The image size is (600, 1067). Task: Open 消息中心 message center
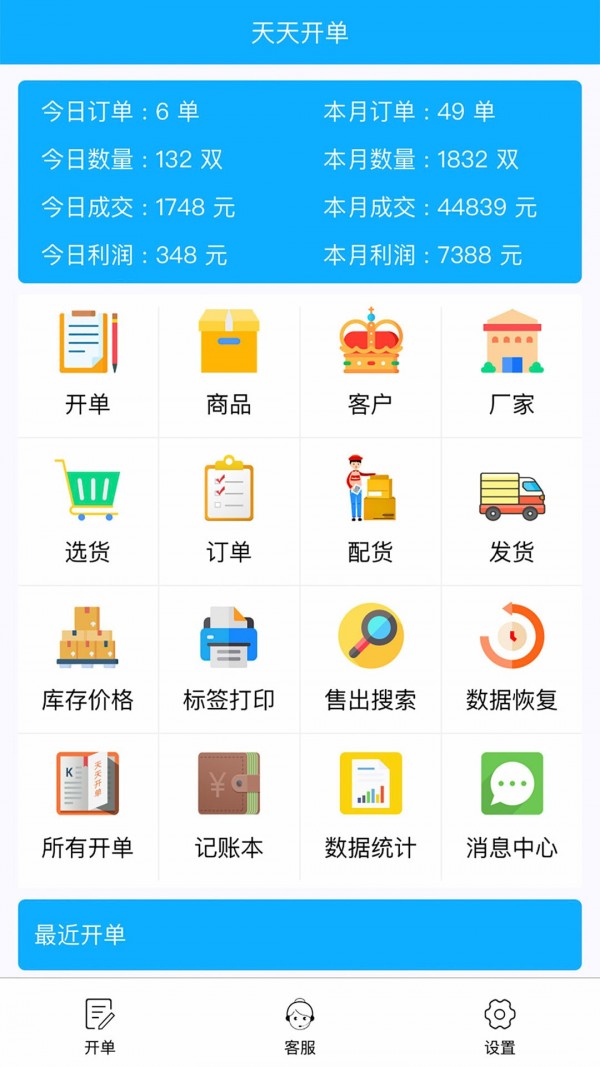tap(511, 806)
